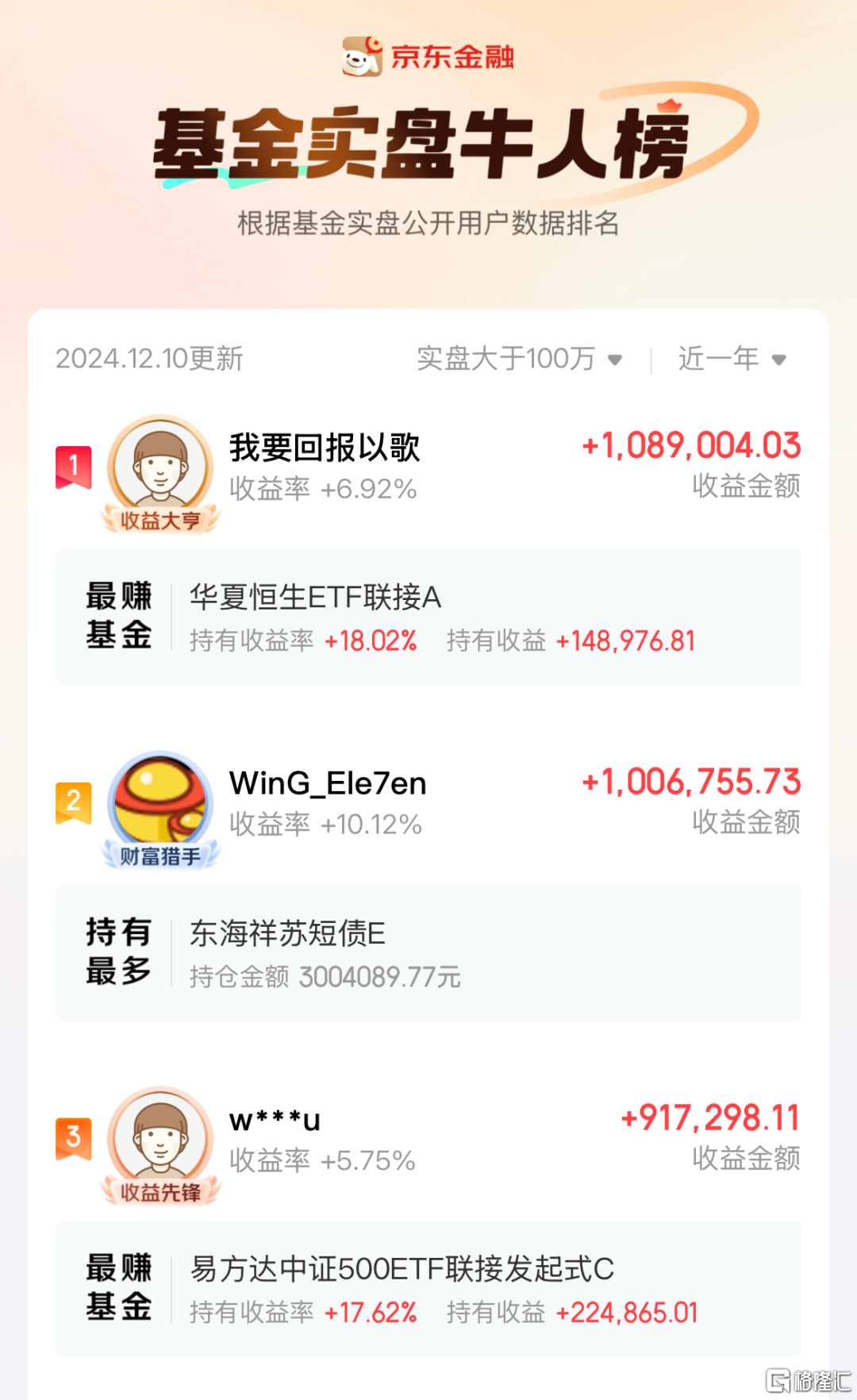Open the profile of user 我要回报以歌
Viewport: 857px width, 1400px height.
[324, 448]
